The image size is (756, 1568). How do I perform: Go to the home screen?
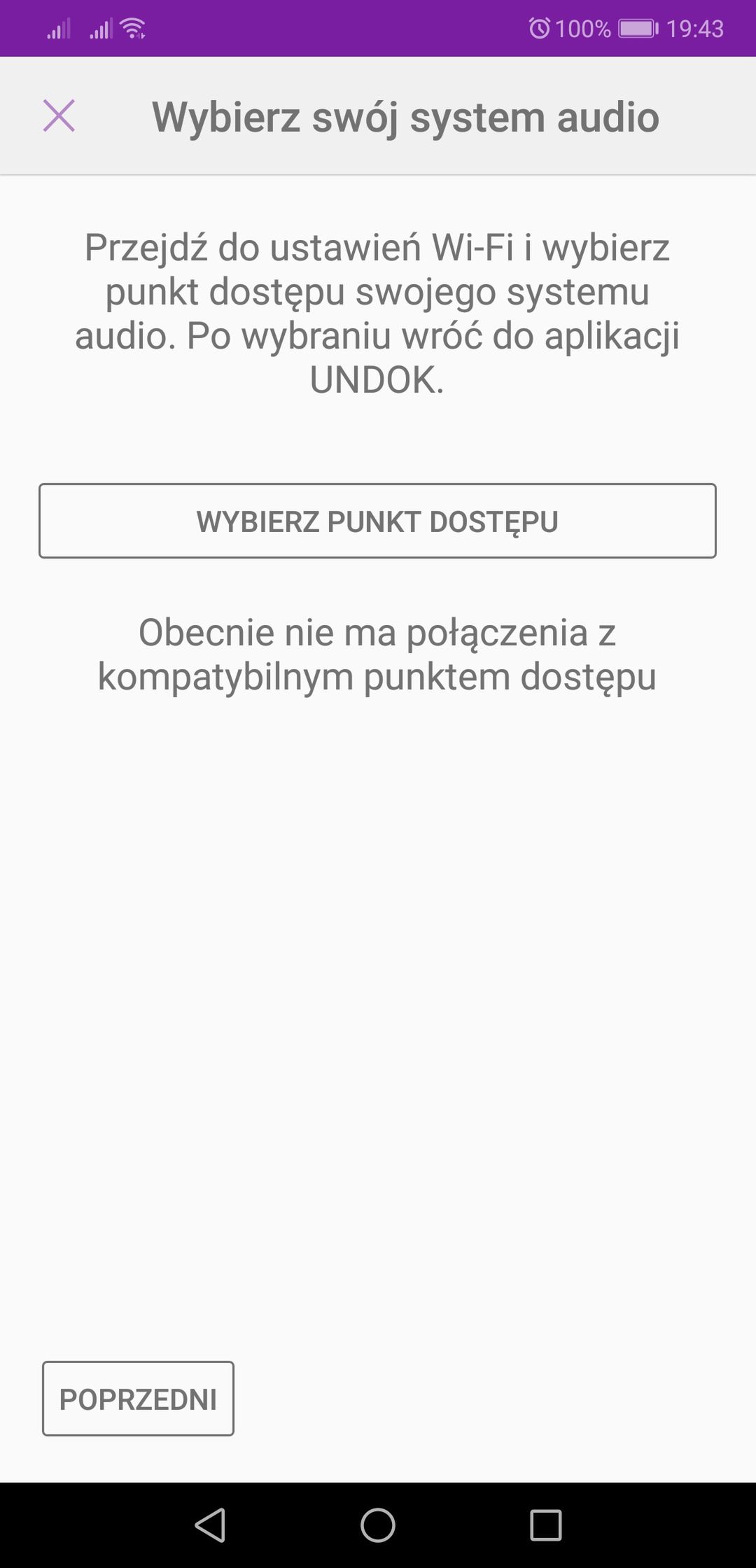click(x=378, y=1525)
